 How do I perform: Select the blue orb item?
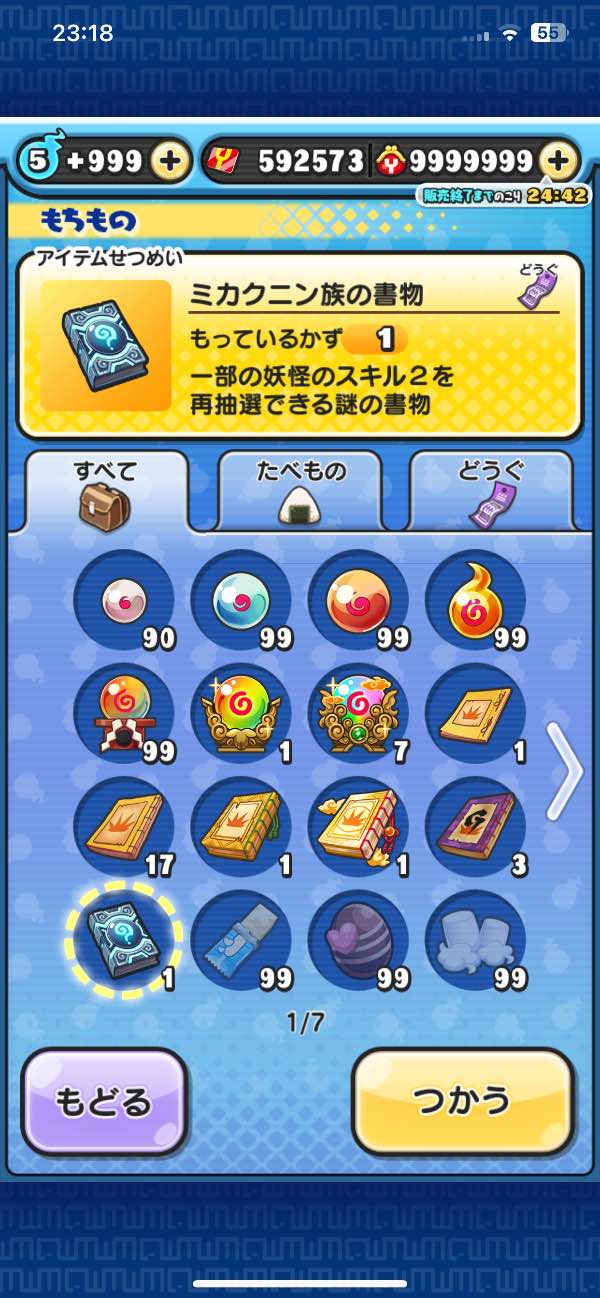240,600
